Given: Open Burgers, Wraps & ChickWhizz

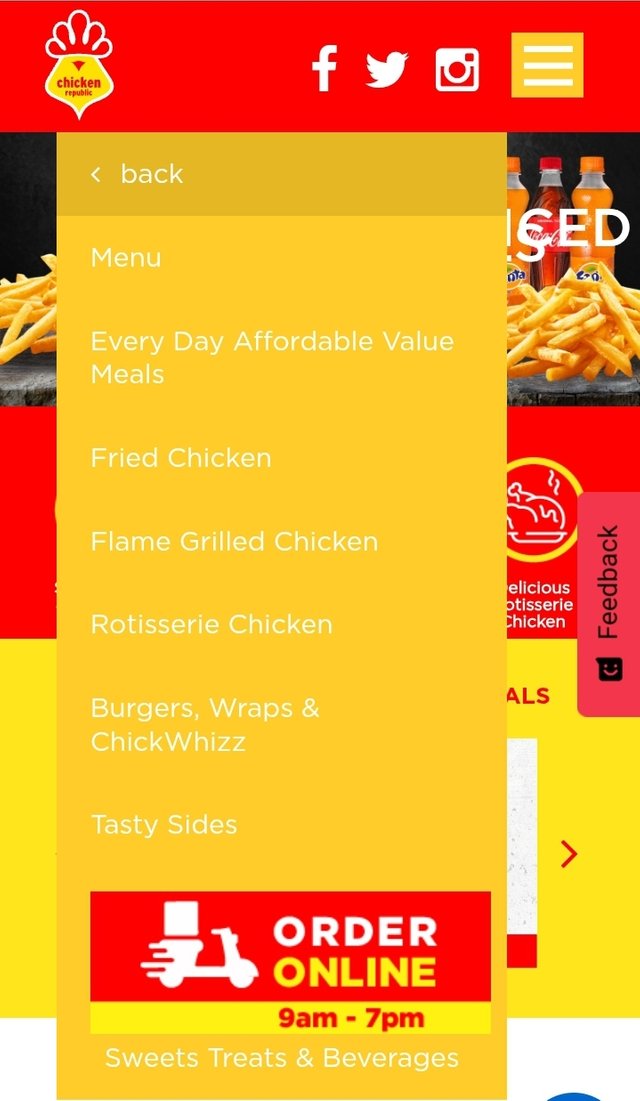Looking at the screenshot, I should [205, 724].
